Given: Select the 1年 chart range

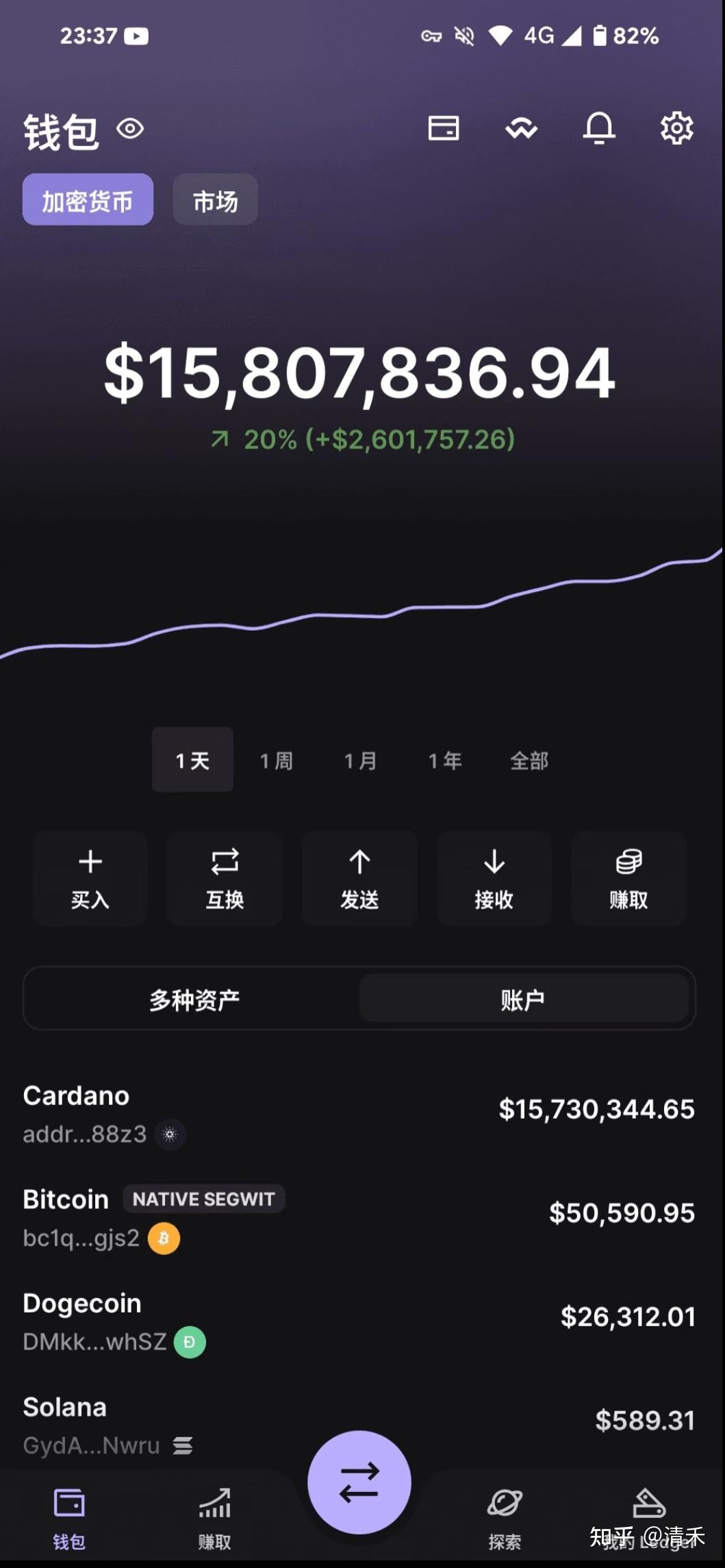Looking at the screenshot, I should [x=445, y=760].
